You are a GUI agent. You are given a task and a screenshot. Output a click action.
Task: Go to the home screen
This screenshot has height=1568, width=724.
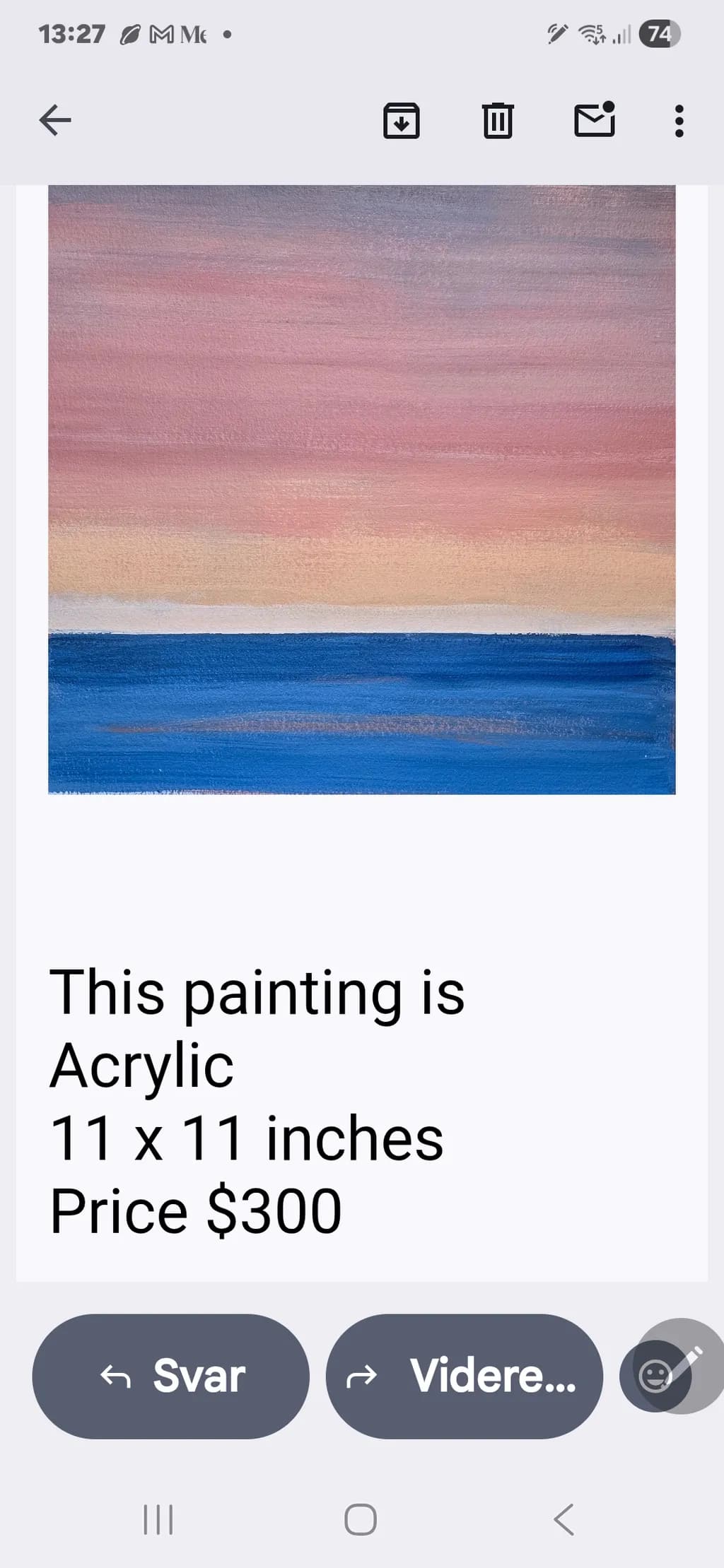coord(361,1519)
